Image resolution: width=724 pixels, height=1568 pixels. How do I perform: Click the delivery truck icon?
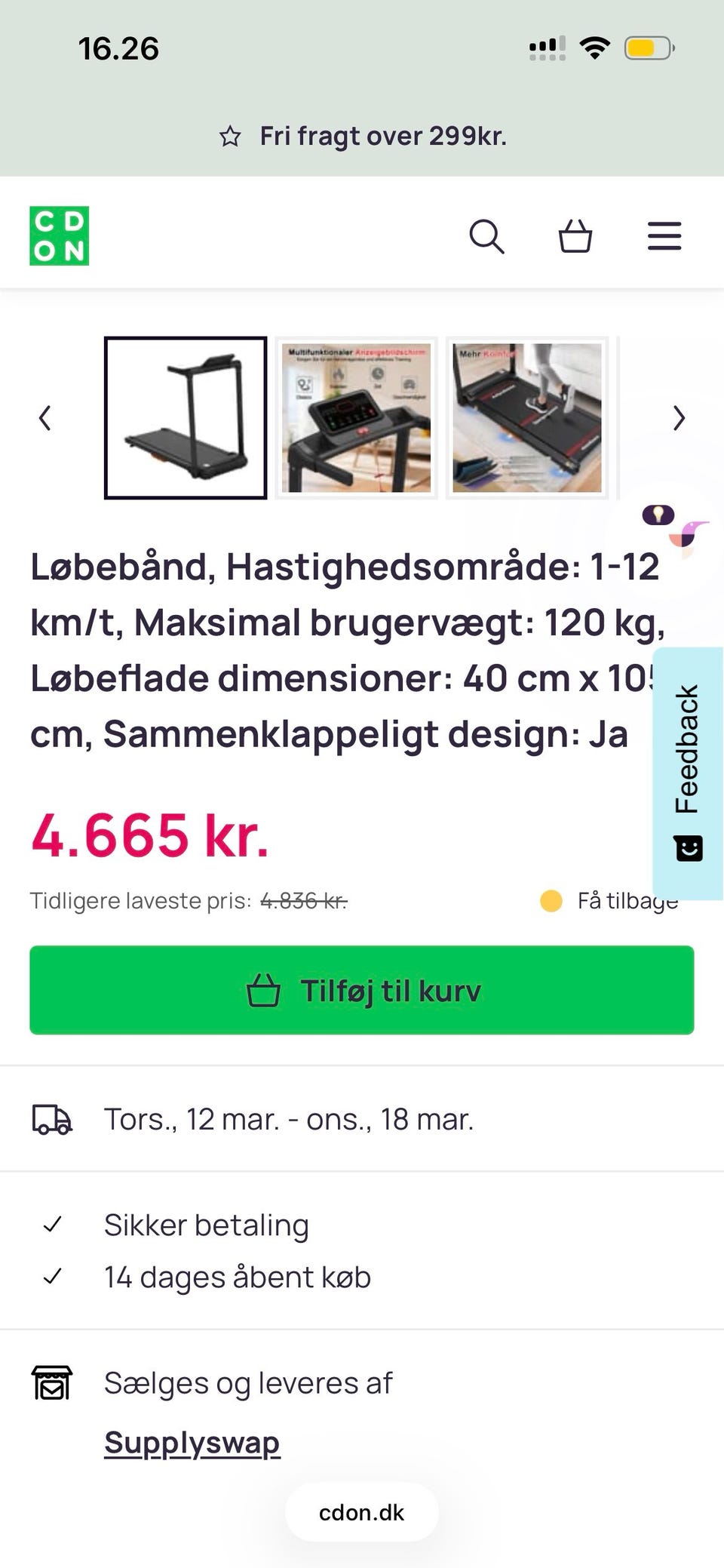(x=52, y=1119)
